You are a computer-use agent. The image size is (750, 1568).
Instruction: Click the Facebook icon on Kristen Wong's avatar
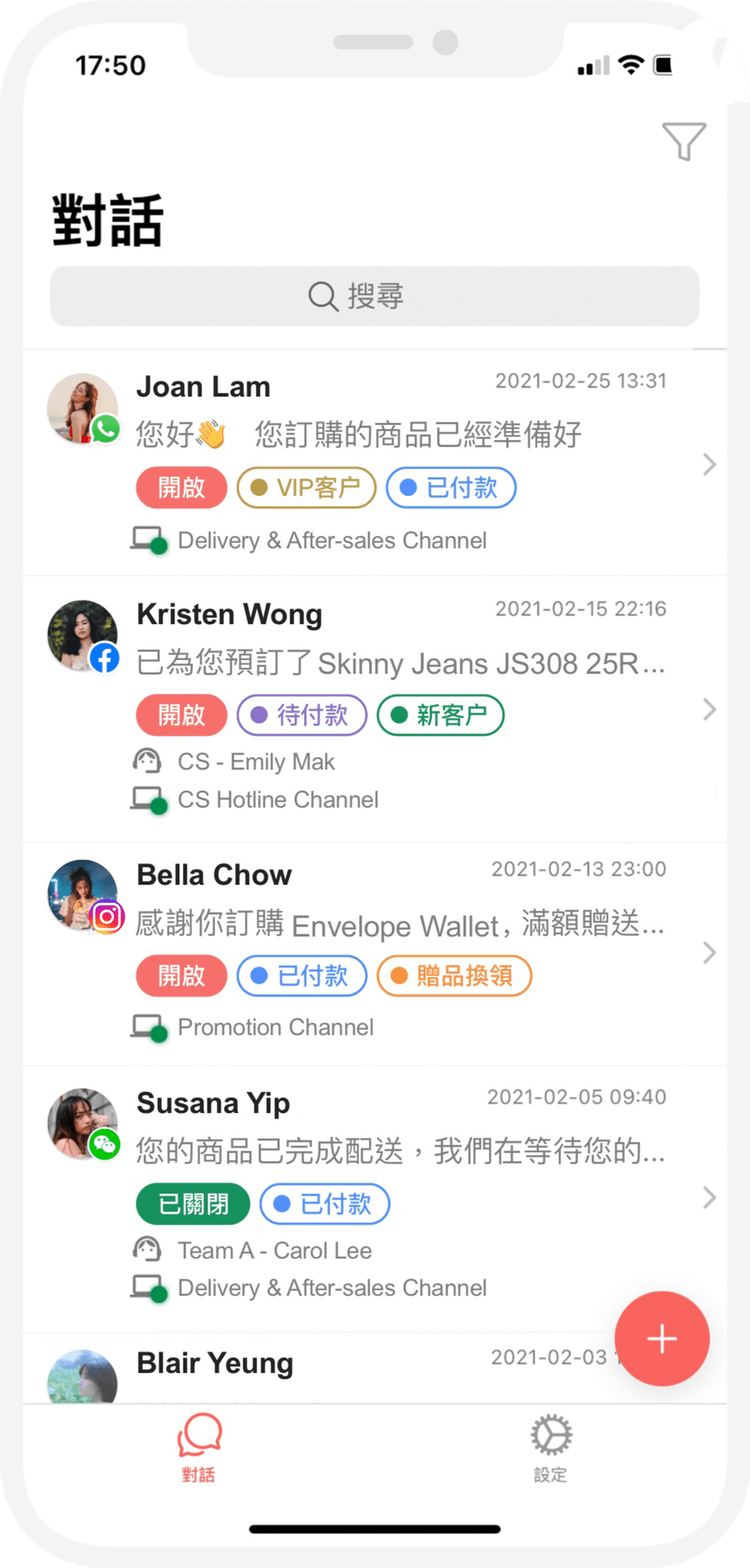point(105,658)
